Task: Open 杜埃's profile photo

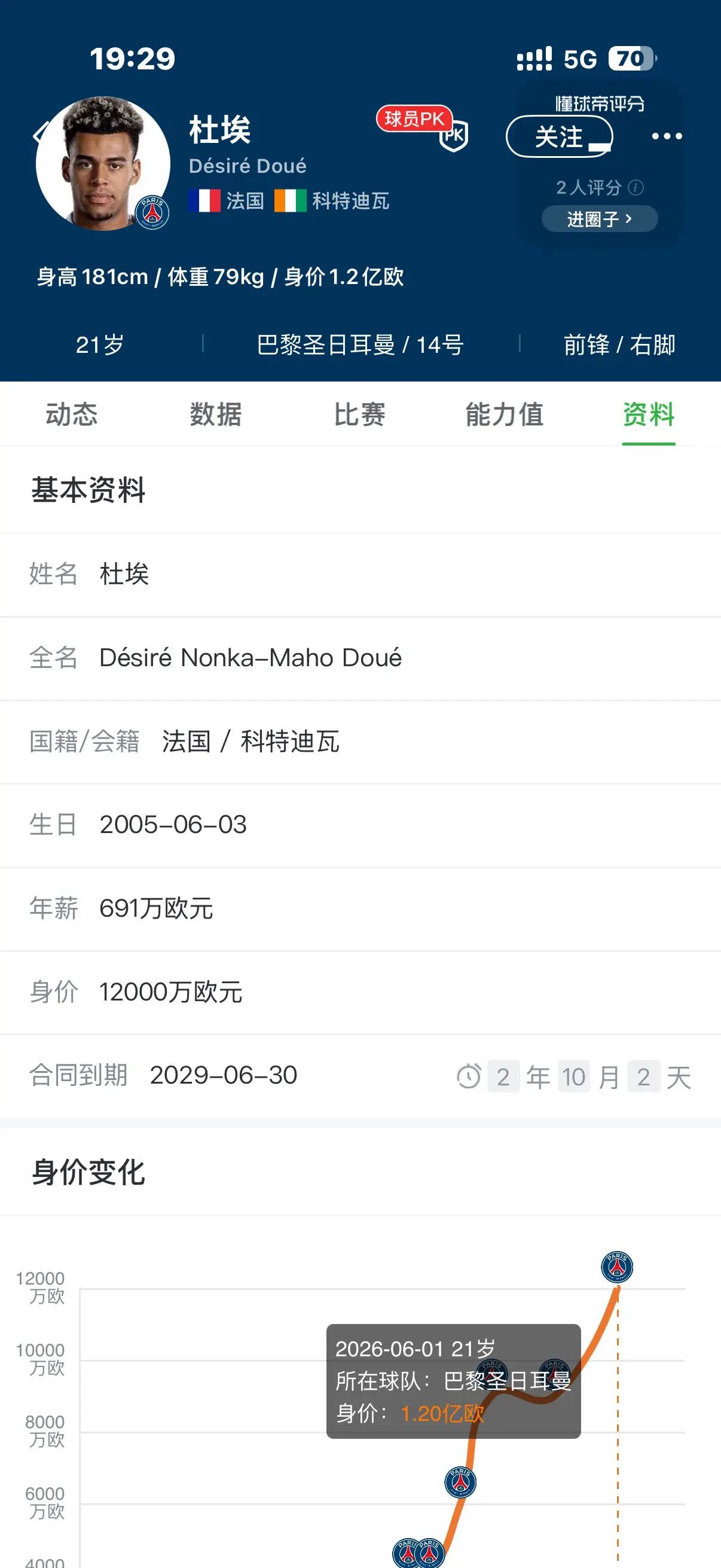Action: (x=103, y=163)
